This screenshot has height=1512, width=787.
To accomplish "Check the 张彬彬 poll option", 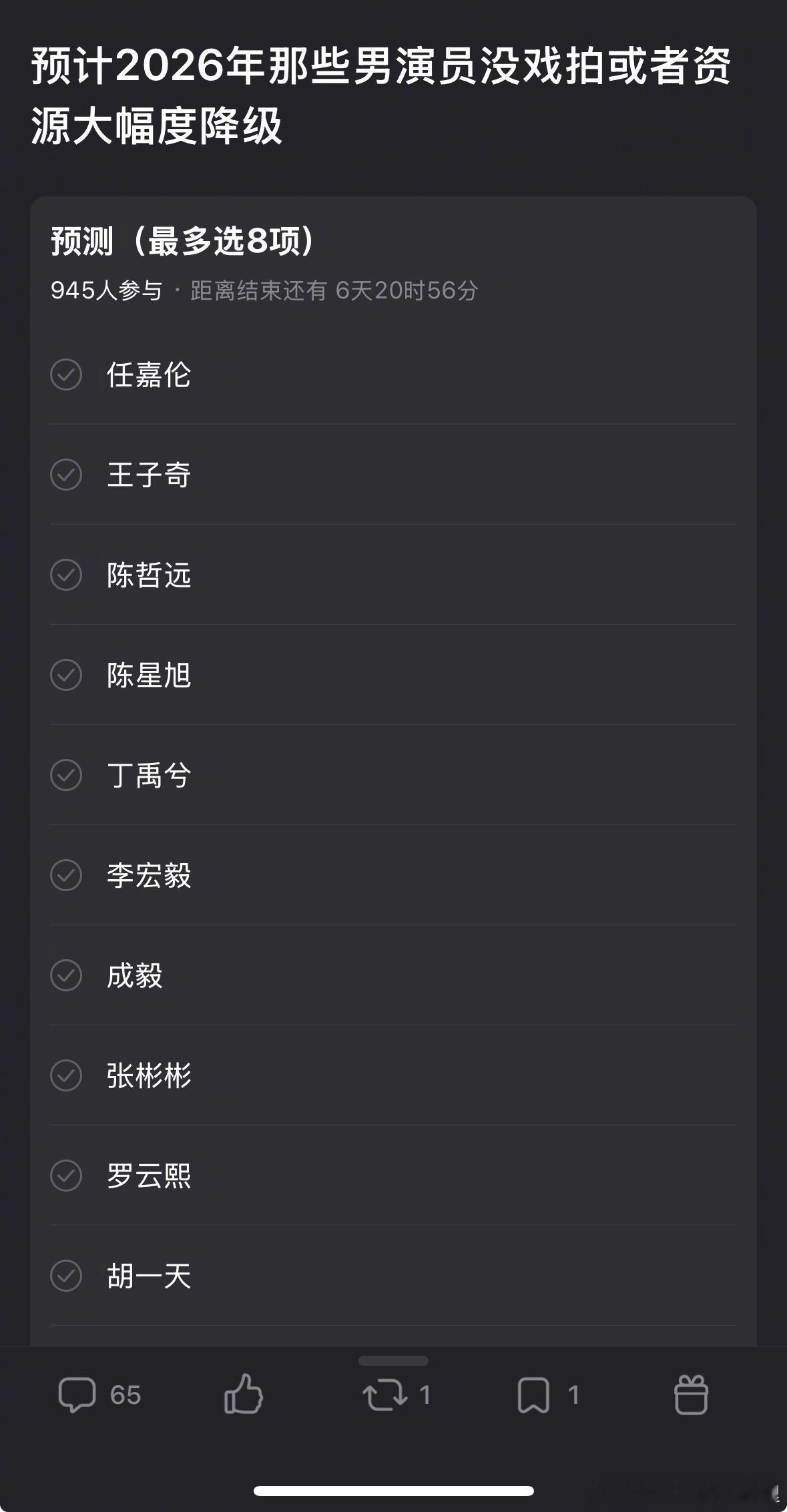I will (66, 1075).
